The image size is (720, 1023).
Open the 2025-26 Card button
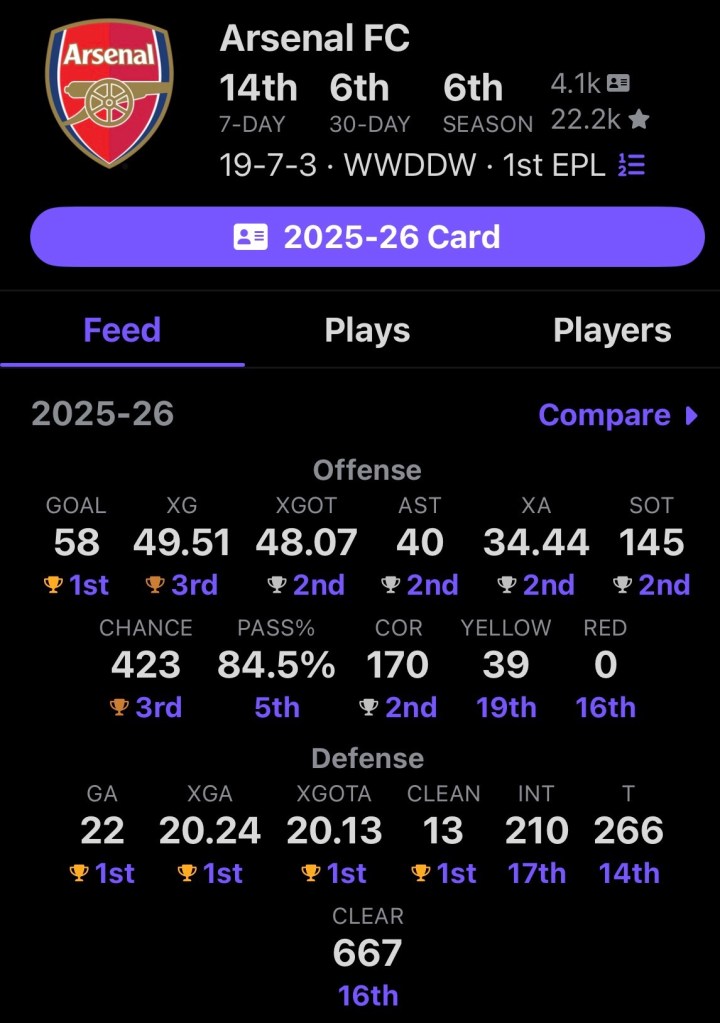[367, 237]
